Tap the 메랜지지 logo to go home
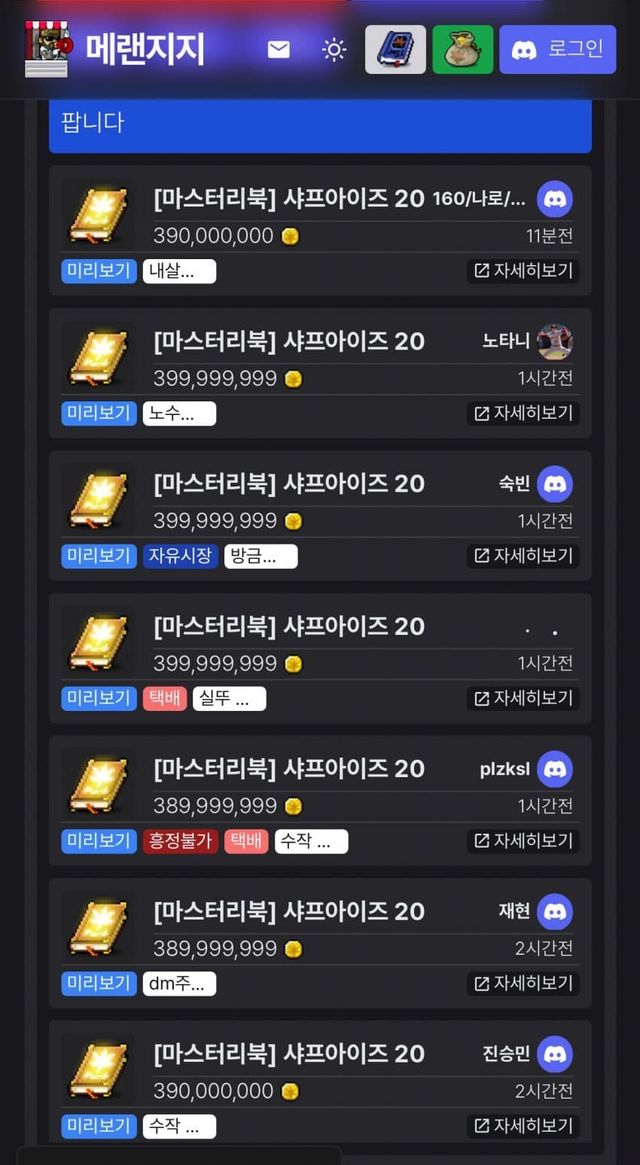 pos(115,49)
